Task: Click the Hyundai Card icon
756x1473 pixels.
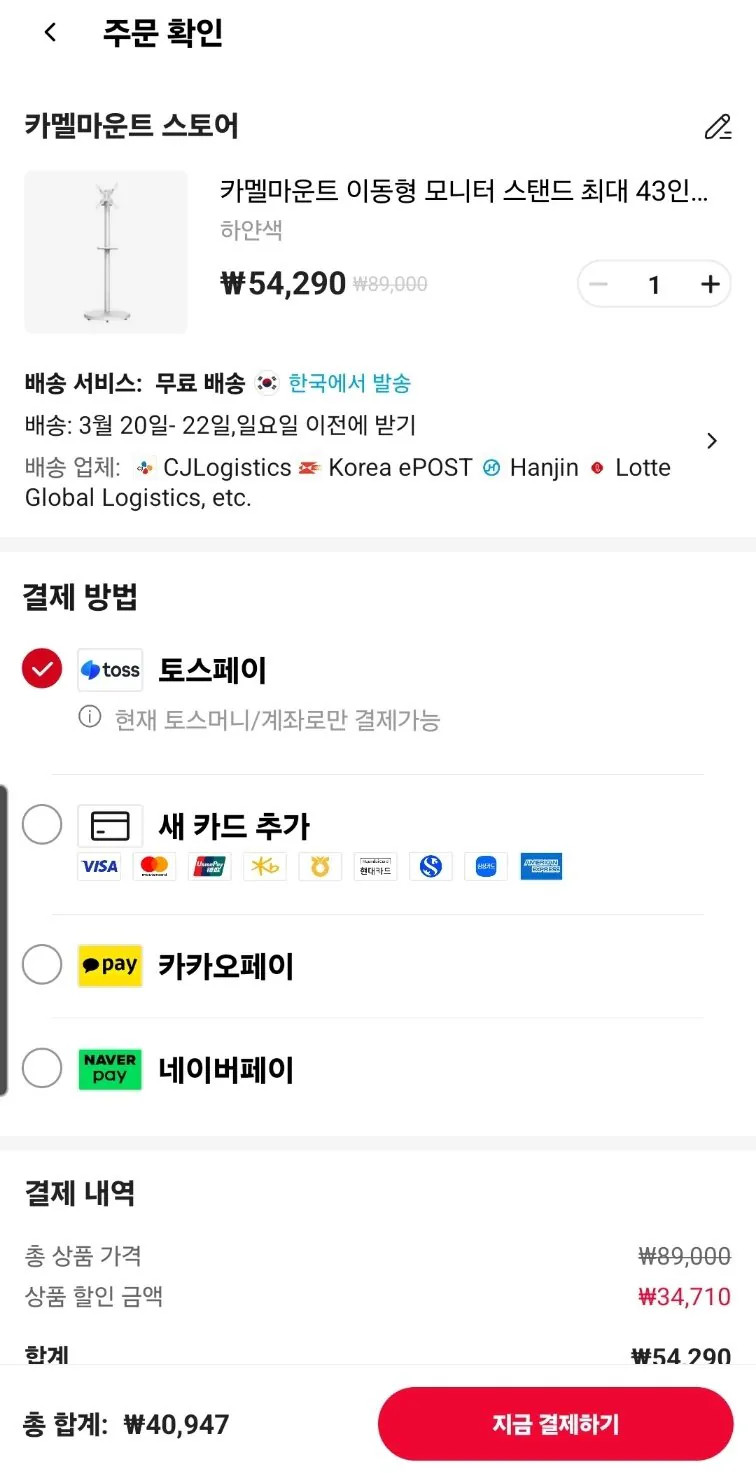Action: [377, 866]
